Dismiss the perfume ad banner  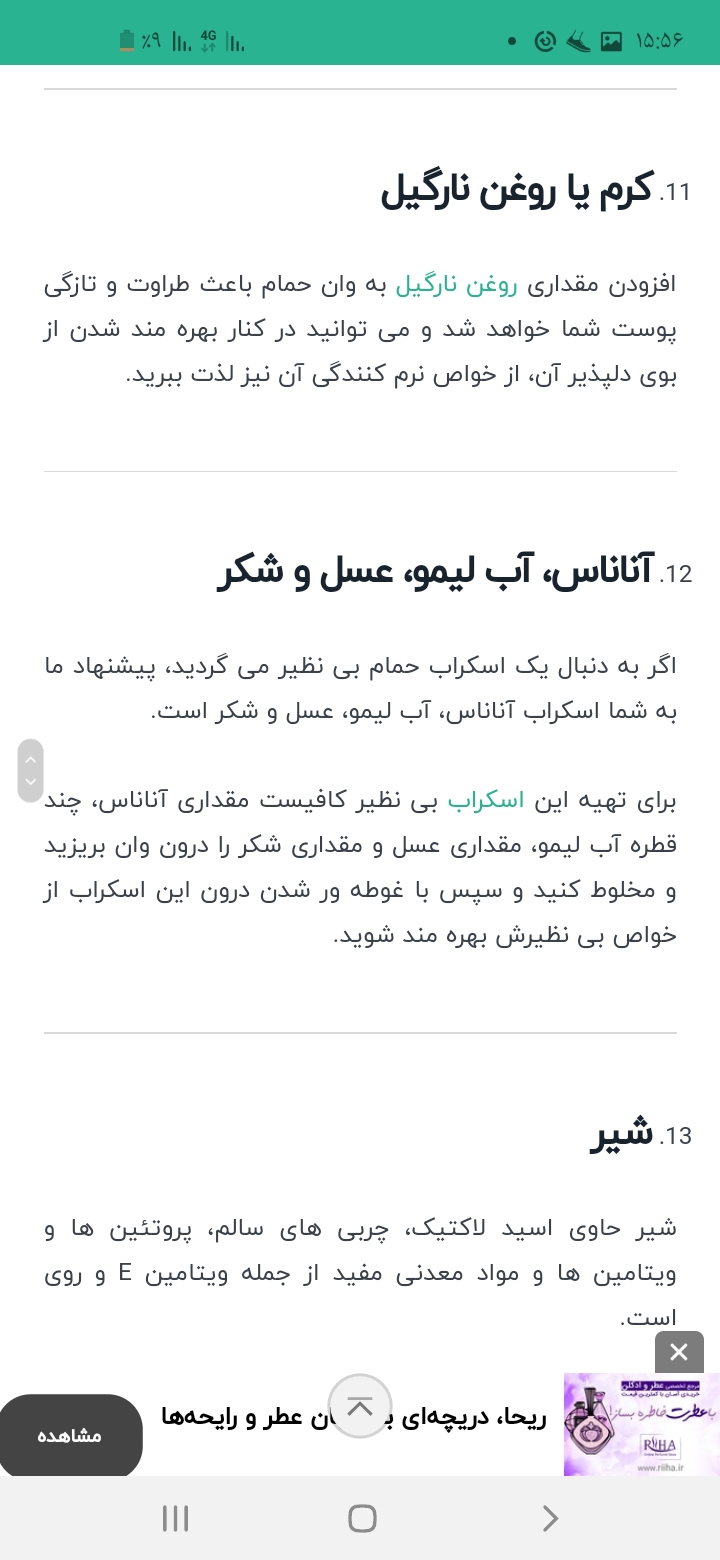coord(679,1352)
